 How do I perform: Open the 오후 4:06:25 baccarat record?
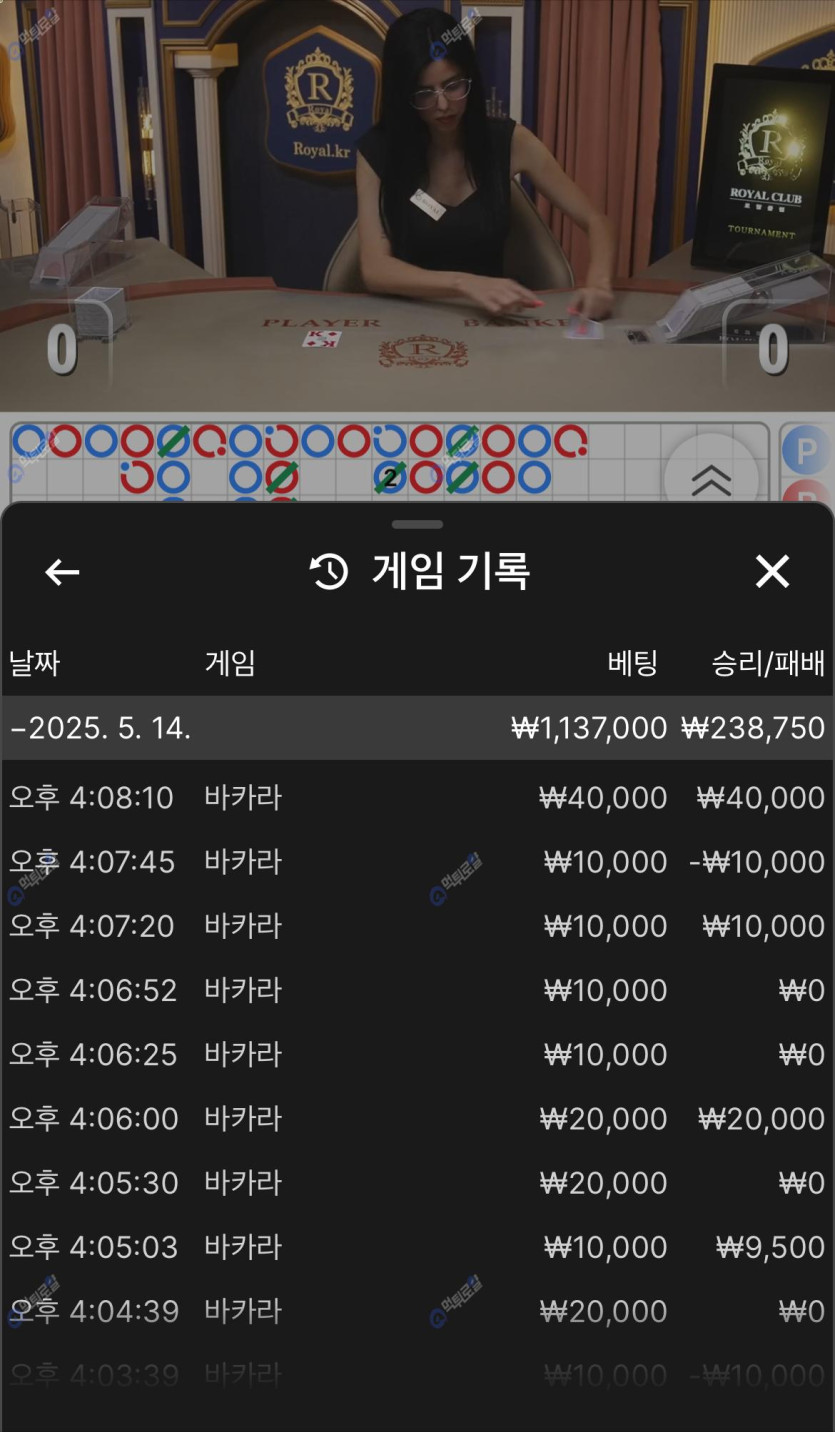[417, 1054]
